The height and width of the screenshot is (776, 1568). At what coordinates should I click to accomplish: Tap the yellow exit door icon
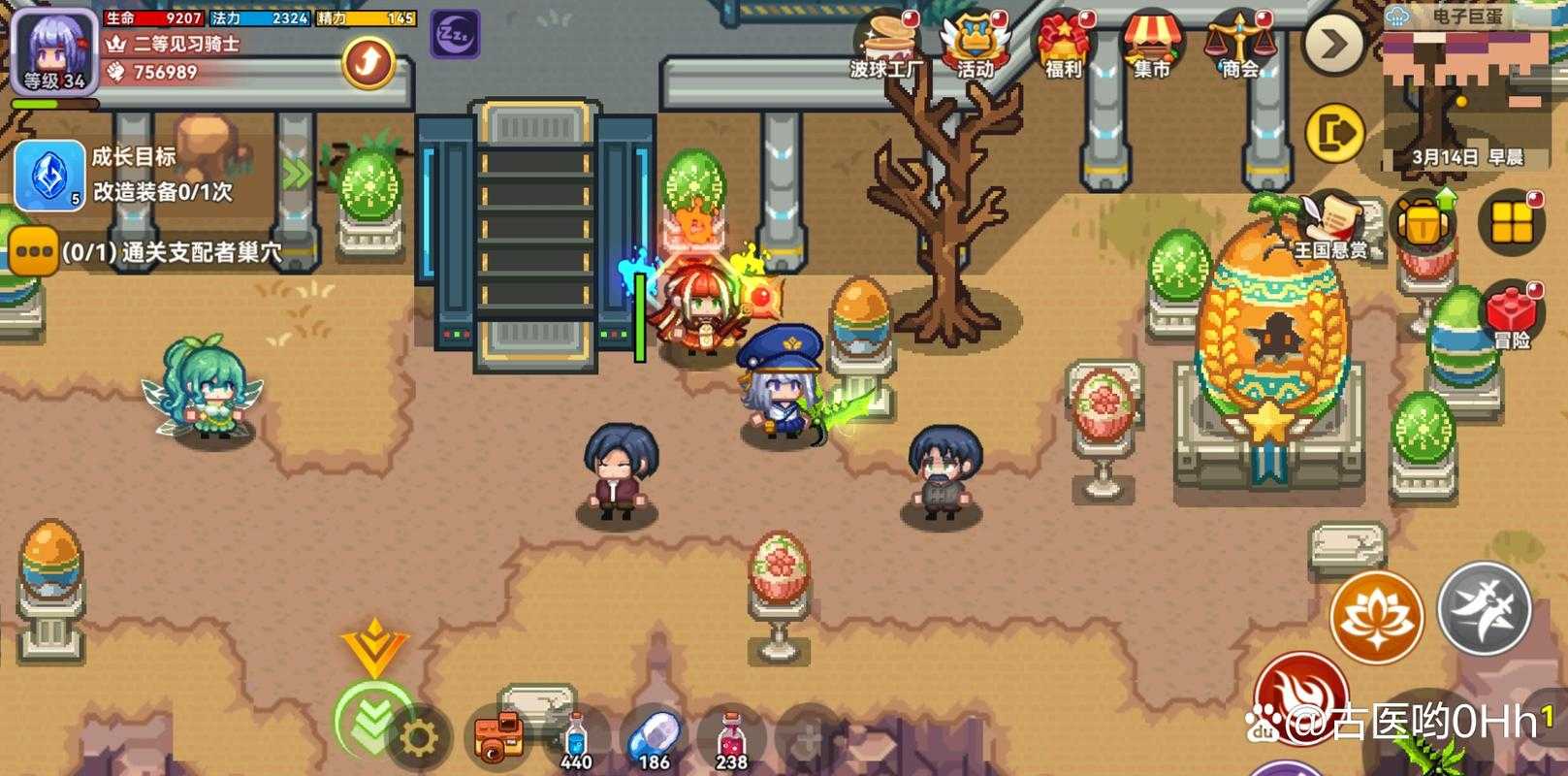point(1334,133)
